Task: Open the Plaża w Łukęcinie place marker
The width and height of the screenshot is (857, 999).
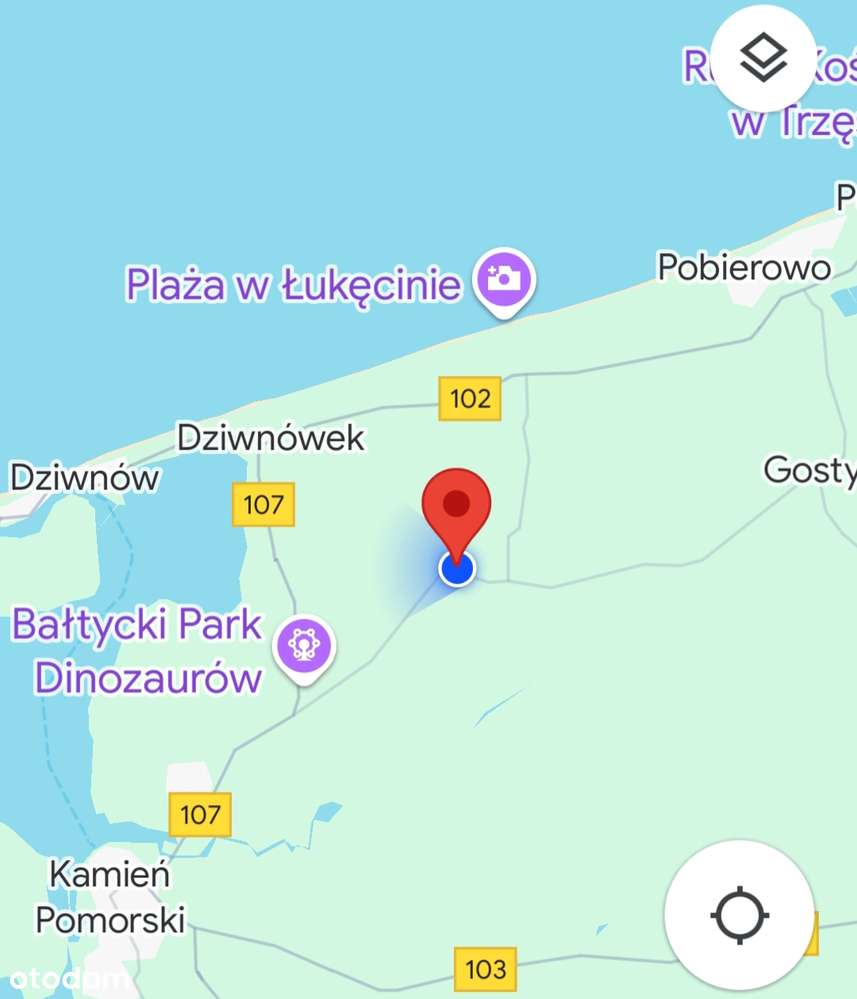Action: 505,279
